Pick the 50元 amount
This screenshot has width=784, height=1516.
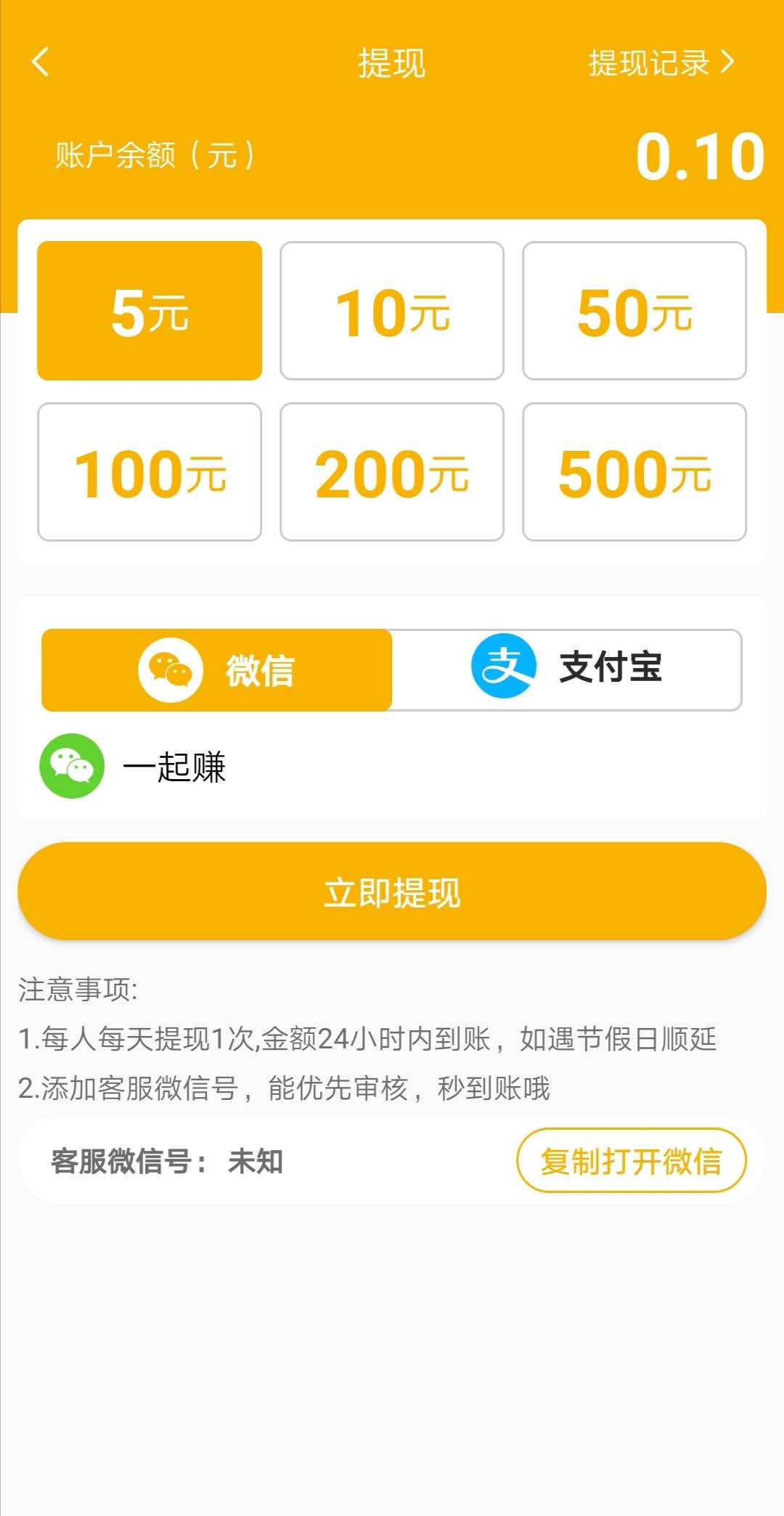click(x=634, y=311)
